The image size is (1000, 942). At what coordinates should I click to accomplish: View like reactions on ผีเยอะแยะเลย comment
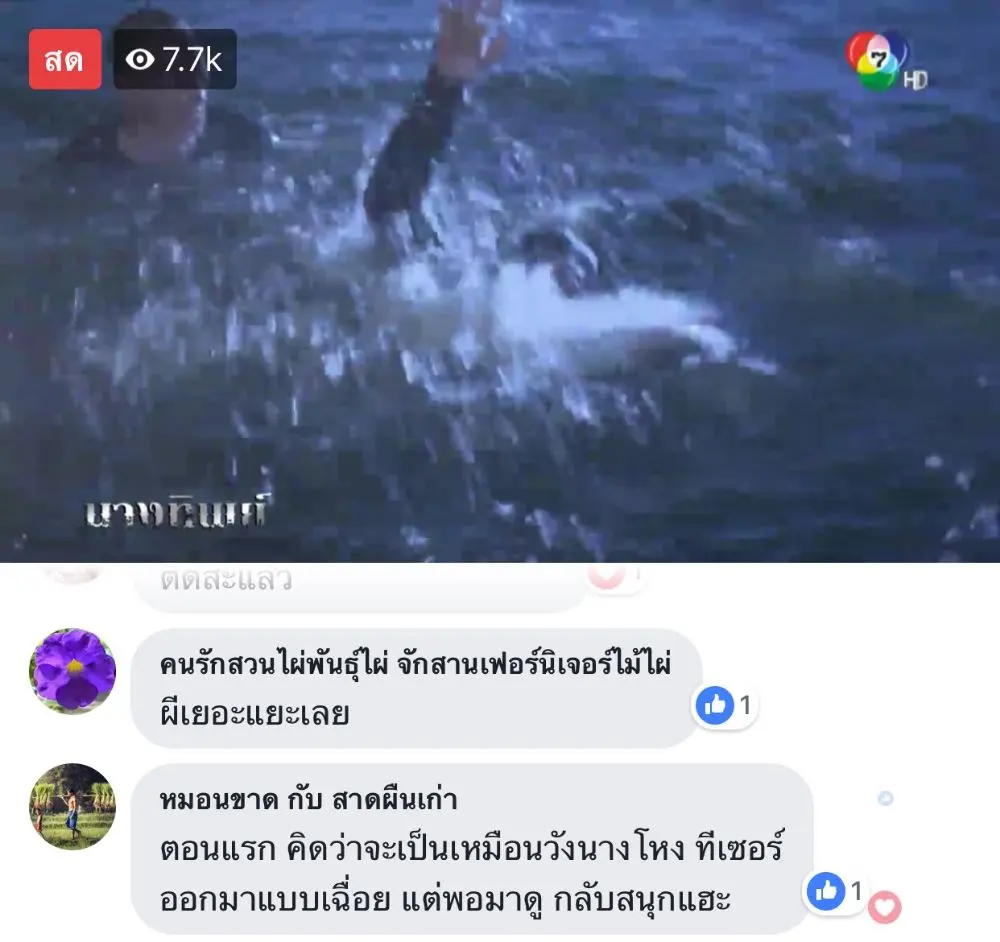tap(726, 706)
